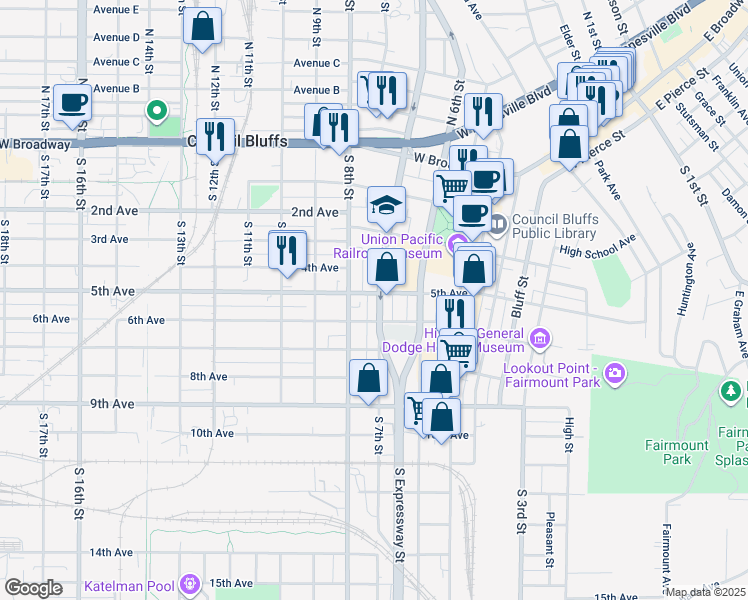This screenshot has height=600, width=748.
Task: Tap the school marker above 2nd Ave
Action: pyautogui.click(x=386, y=206)
